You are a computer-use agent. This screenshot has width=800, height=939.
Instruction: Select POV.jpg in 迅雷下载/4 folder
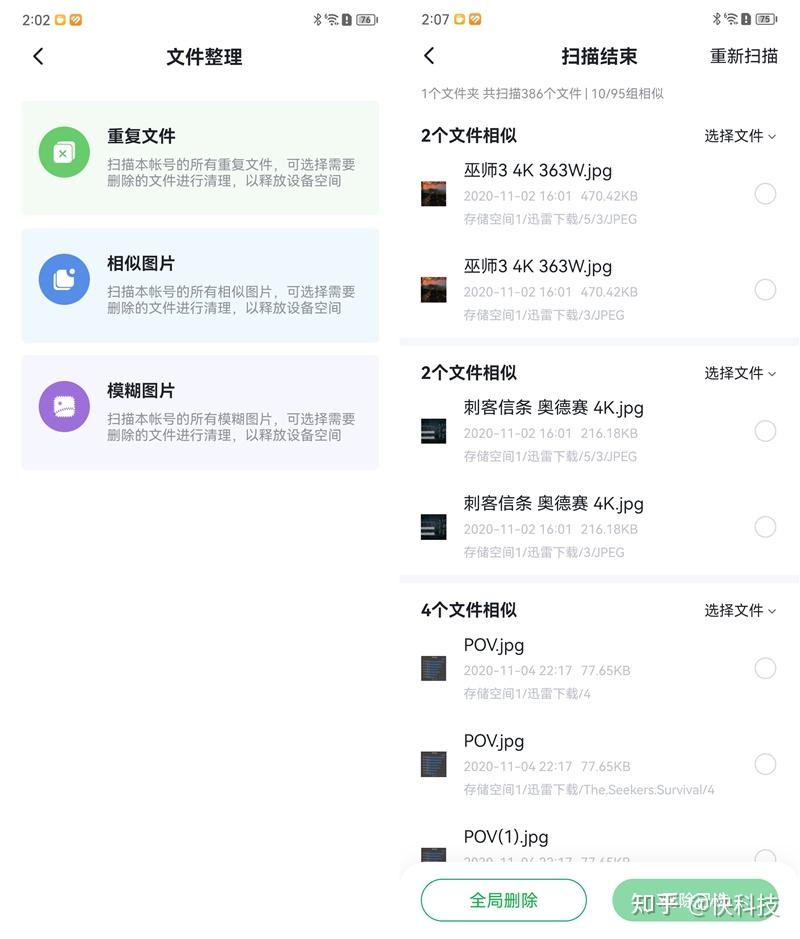click(x=765, y=668)
